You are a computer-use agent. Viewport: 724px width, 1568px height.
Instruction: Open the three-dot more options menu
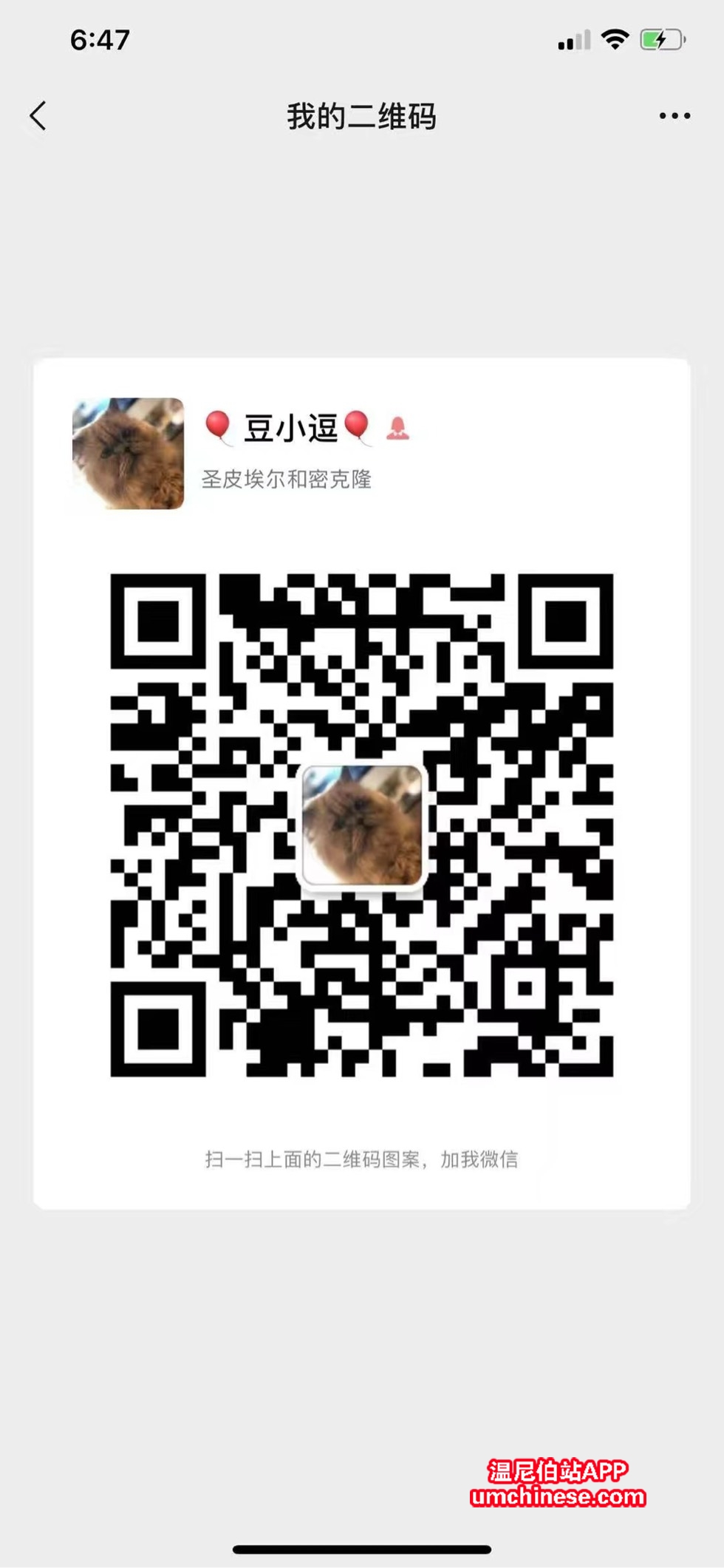(674, 116)
